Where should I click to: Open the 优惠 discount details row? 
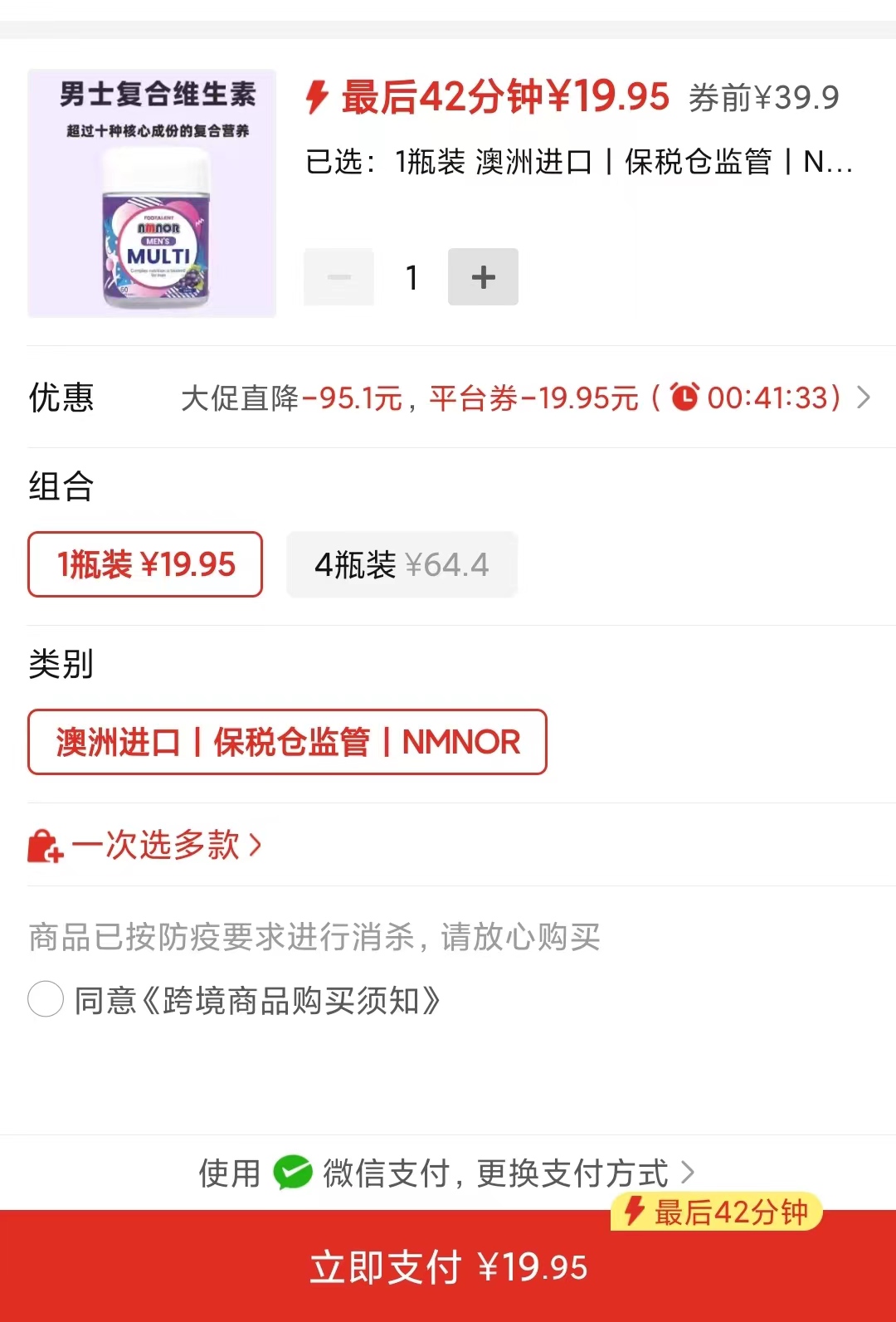pyautogui.click(x=525, y=398)
